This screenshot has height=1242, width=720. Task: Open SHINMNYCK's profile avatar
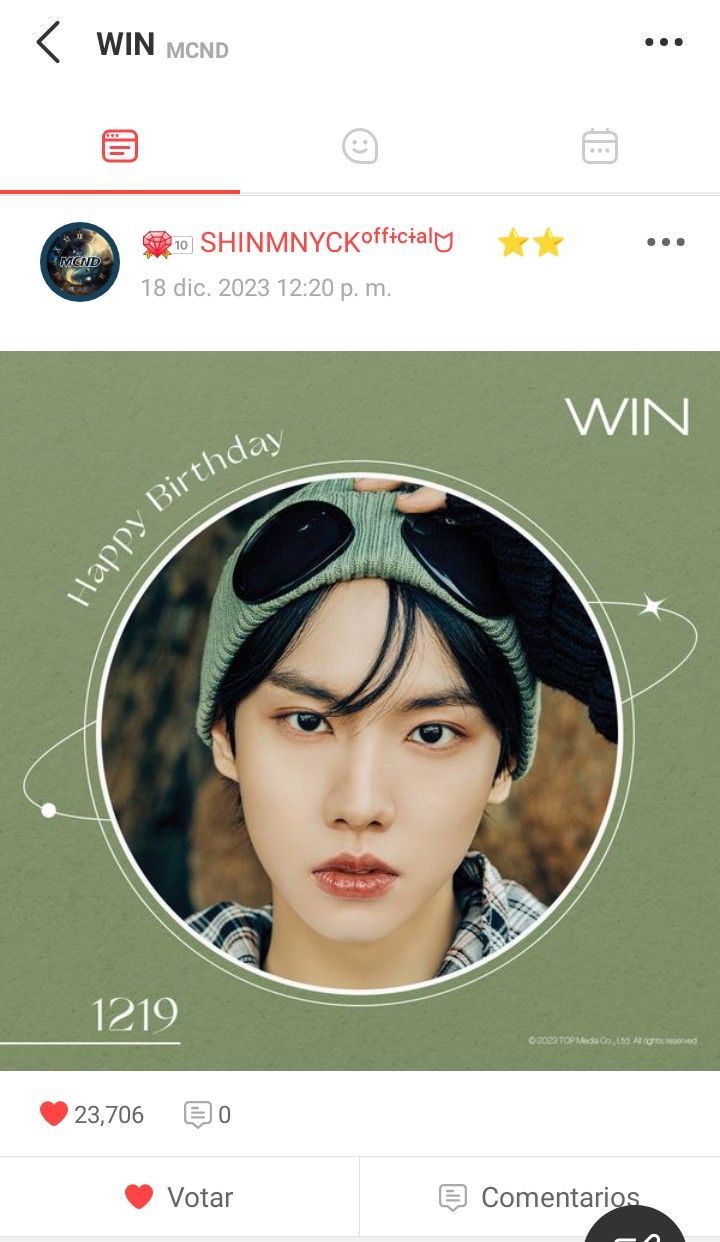[80, 262]
